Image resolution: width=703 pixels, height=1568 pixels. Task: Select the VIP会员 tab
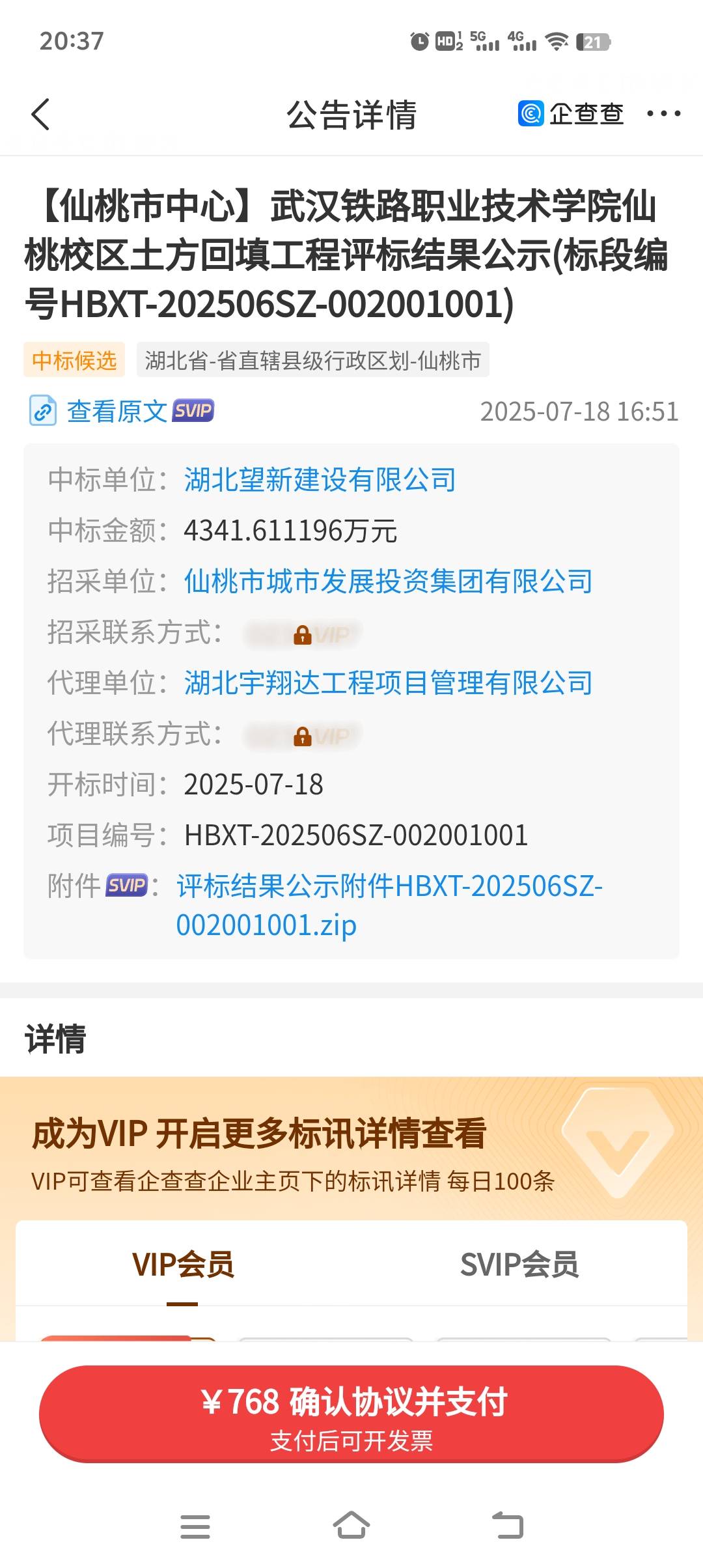183,1264
